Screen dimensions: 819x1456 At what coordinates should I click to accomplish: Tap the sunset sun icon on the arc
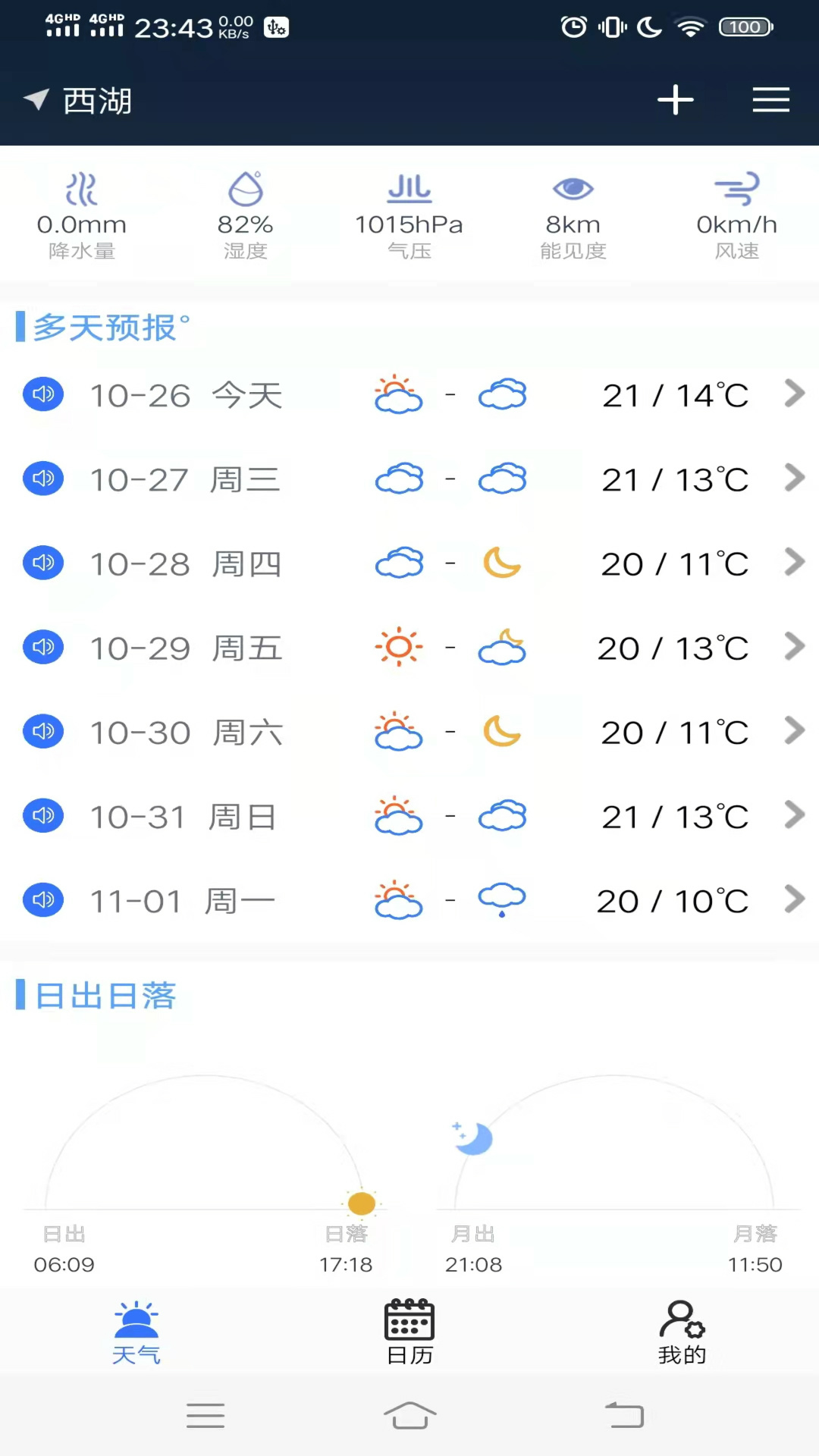(x=361, y=1203)
